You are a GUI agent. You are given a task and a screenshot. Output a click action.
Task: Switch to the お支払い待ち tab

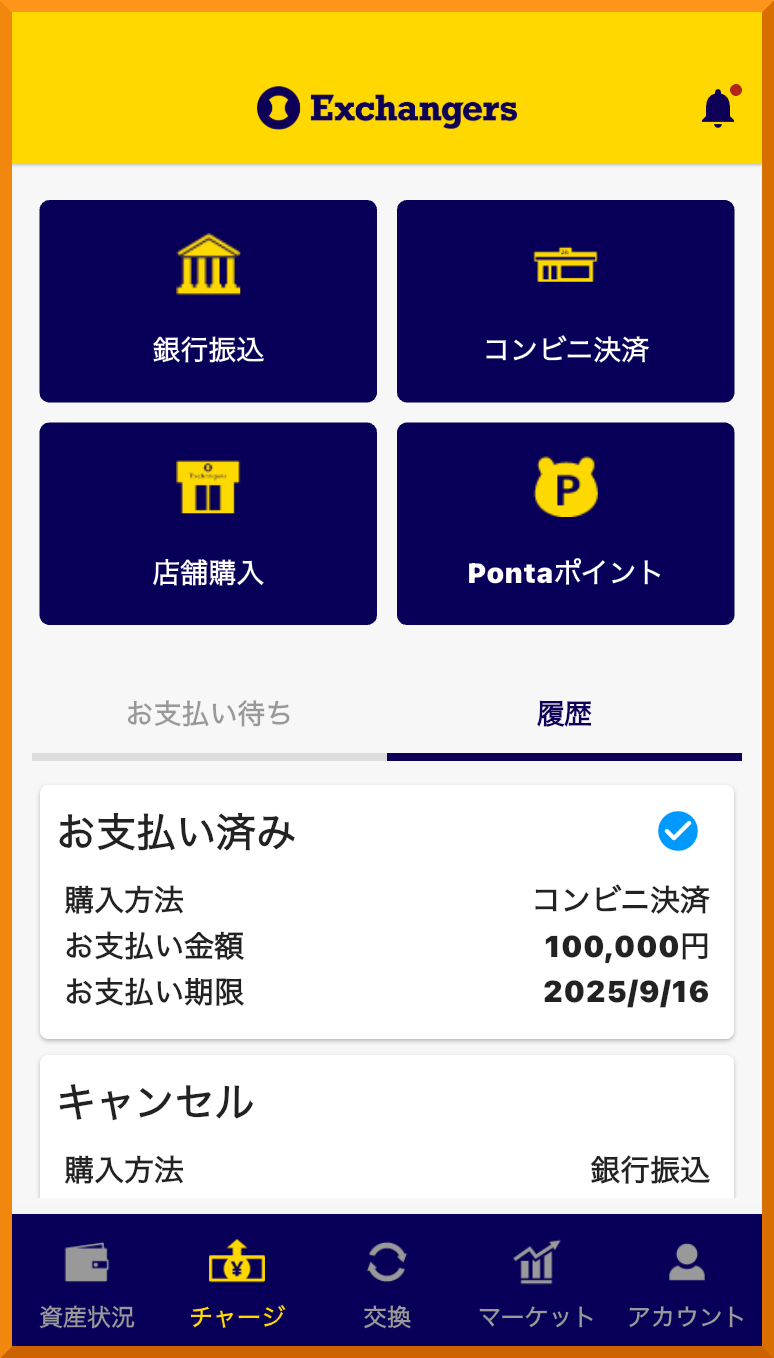[x=207, y=714]
